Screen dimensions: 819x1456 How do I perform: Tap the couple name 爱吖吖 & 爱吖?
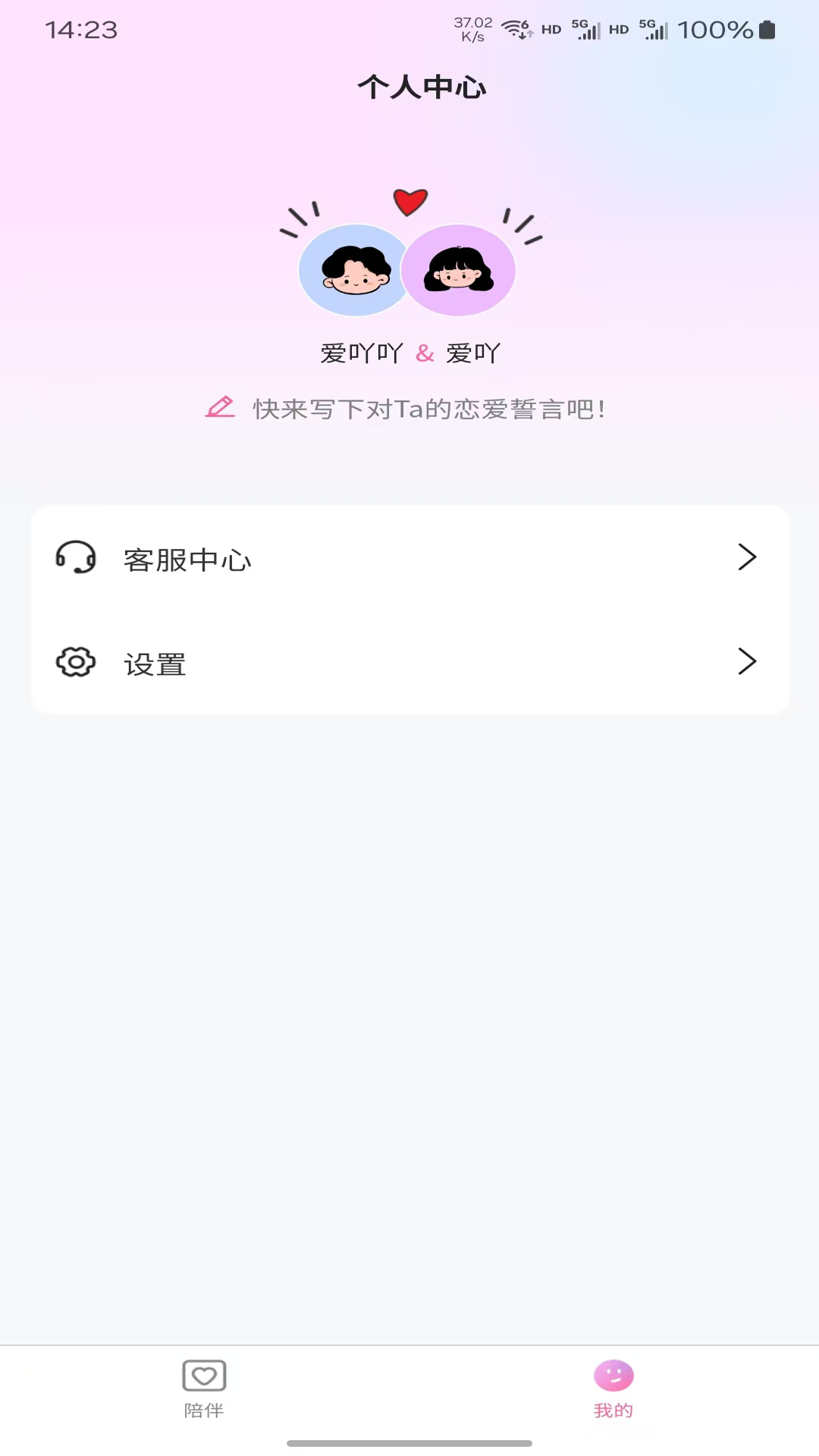tap(409, 352)
